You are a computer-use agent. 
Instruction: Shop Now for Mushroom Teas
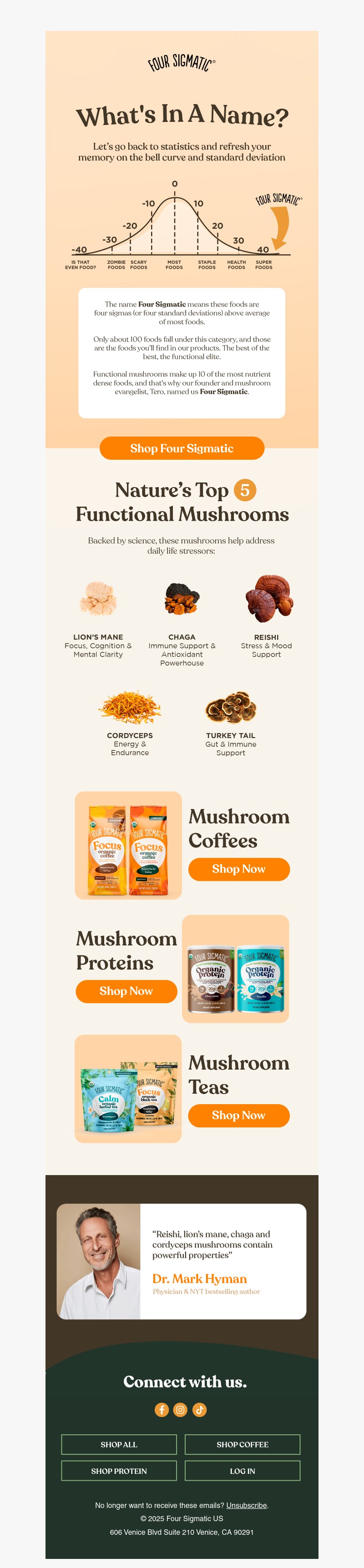[238, 1115]
